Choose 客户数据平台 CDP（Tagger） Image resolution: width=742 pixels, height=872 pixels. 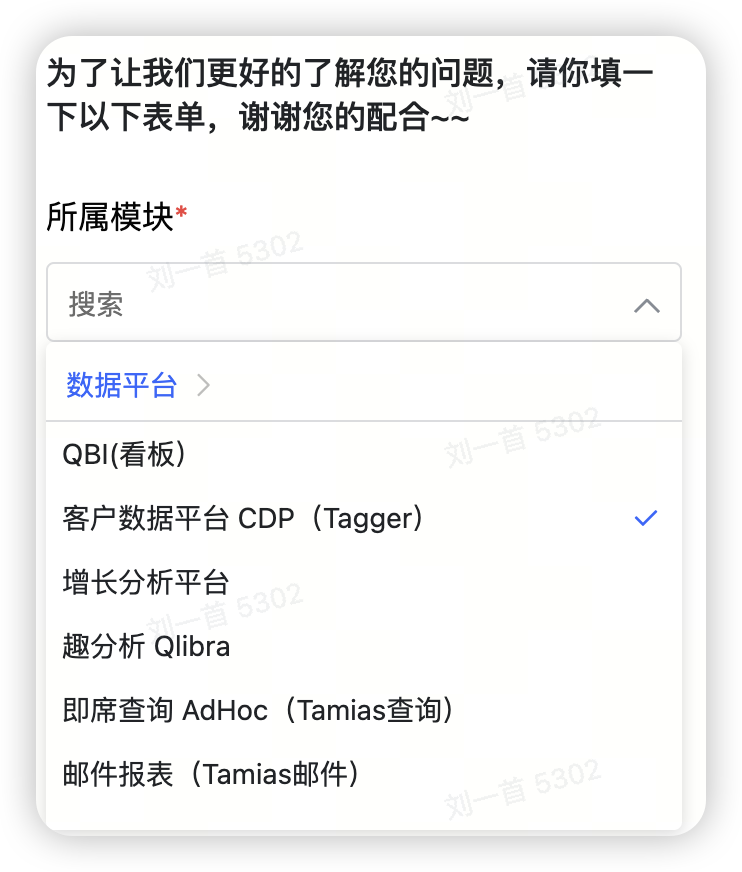pyautogui.click(x=244, y=518)
